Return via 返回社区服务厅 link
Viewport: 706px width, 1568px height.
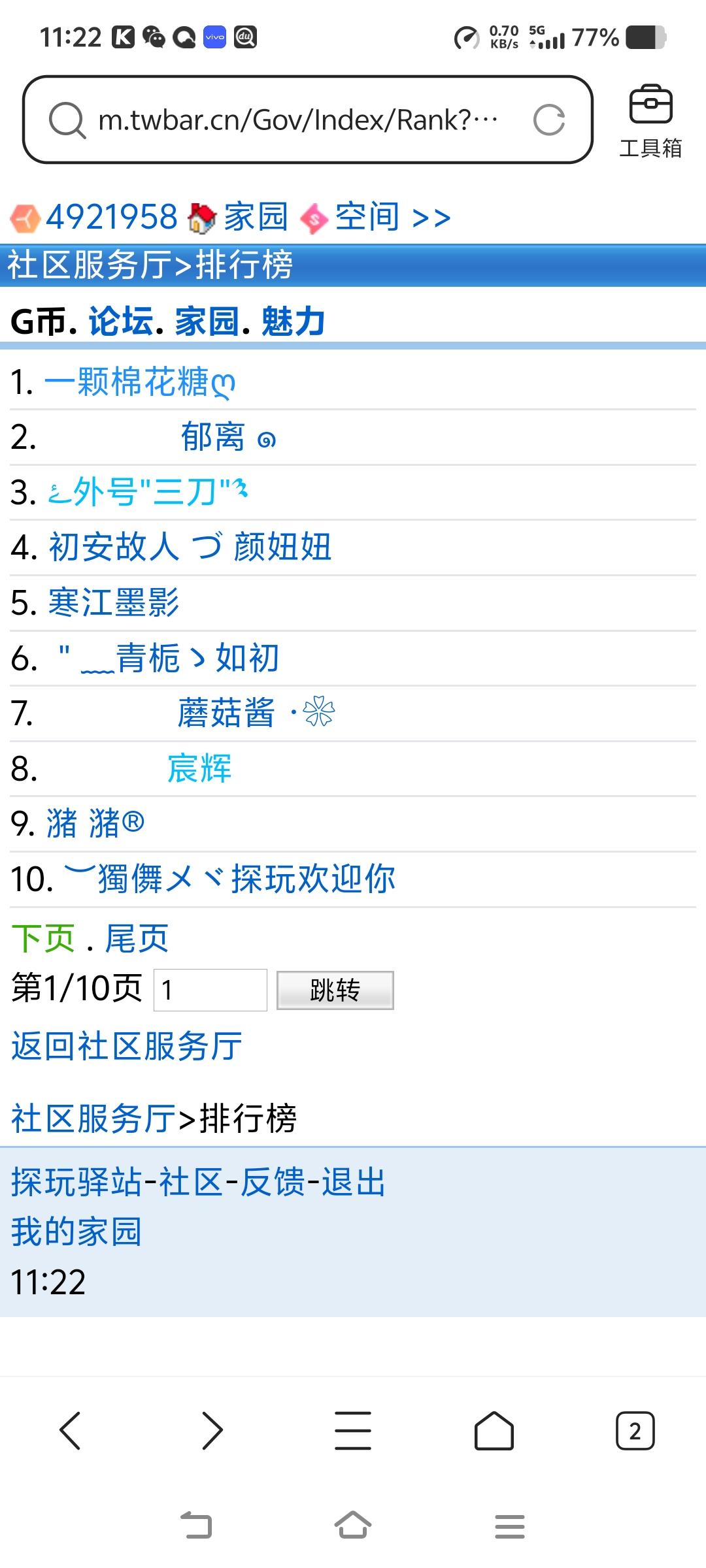tap(127, 1046)
